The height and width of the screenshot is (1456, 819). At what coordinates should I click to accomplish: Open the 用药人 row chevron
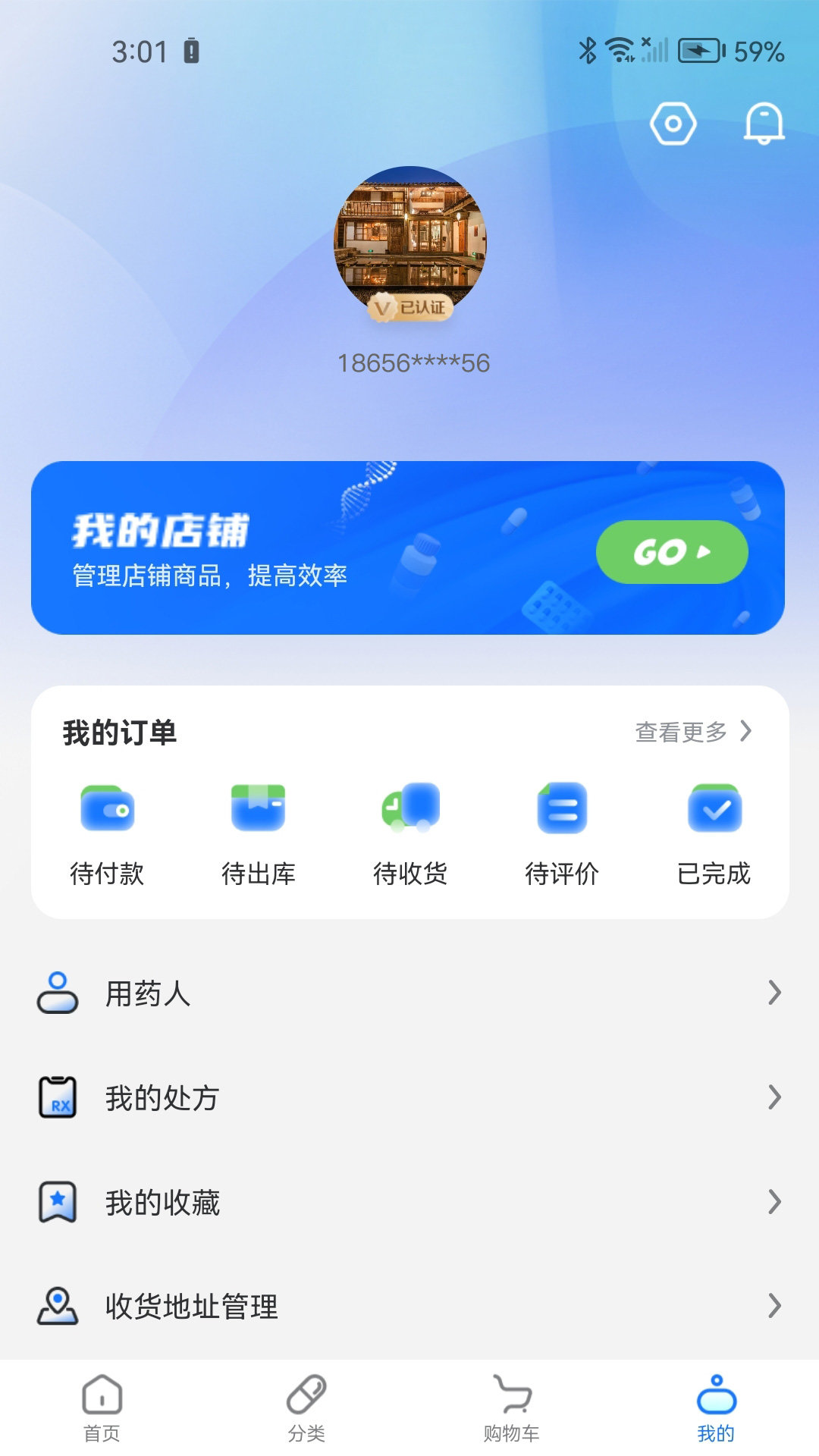click(x=774, y=993)
